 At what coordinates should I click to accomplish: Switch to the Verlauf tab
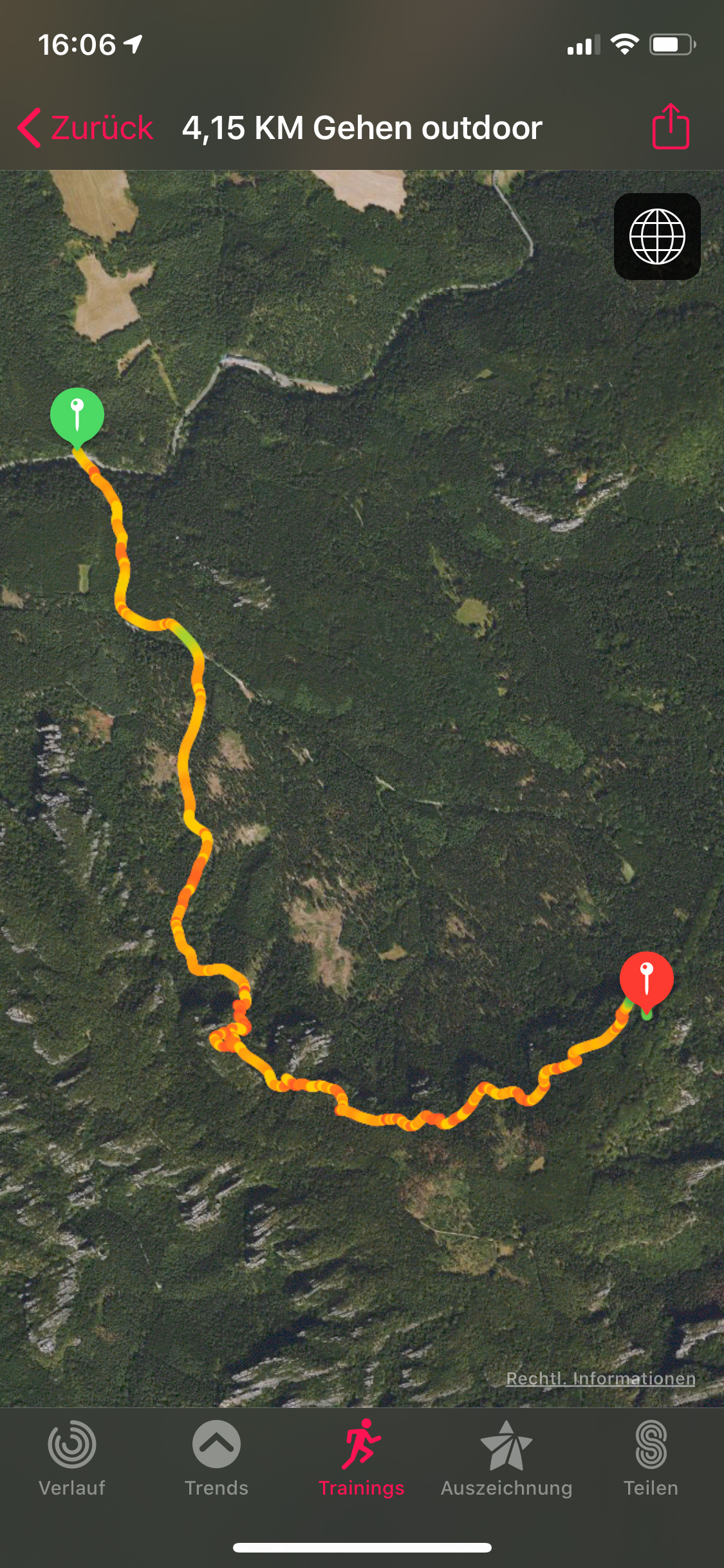tap(72, 1459)
